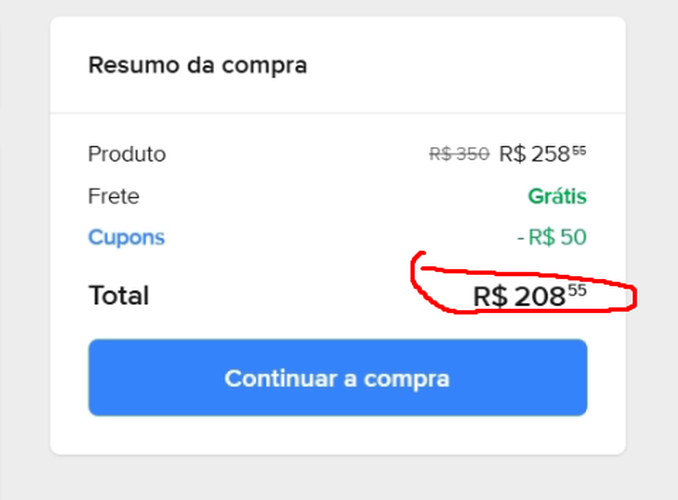Open the Cupons link

[x=126, y=238]
